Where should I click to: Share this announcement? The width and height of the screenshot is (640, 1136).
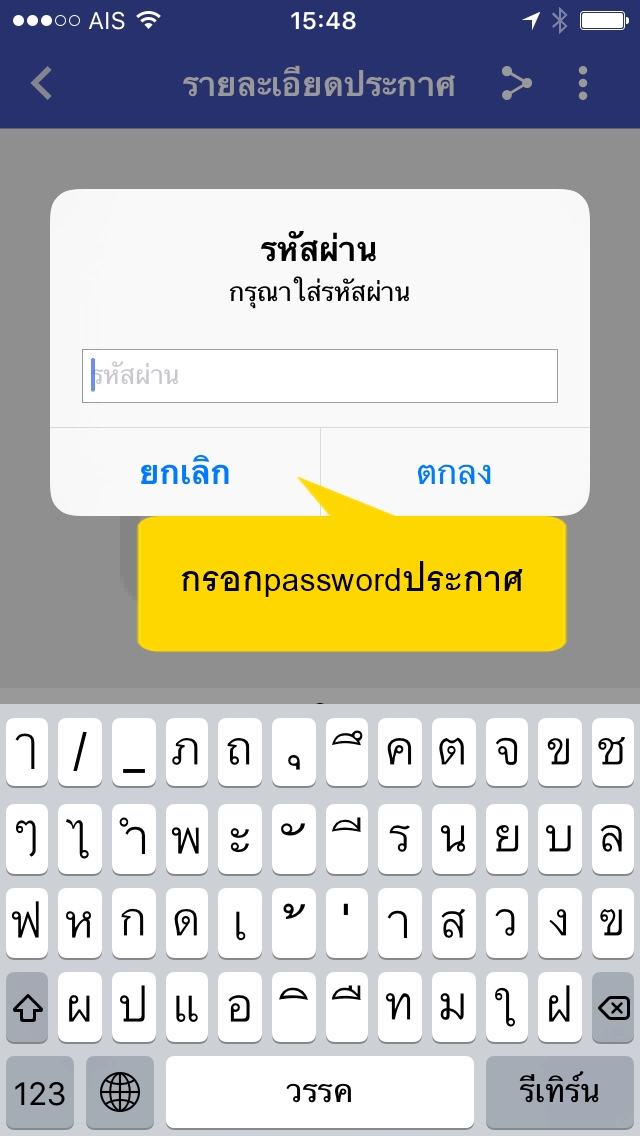click(517, 84)
